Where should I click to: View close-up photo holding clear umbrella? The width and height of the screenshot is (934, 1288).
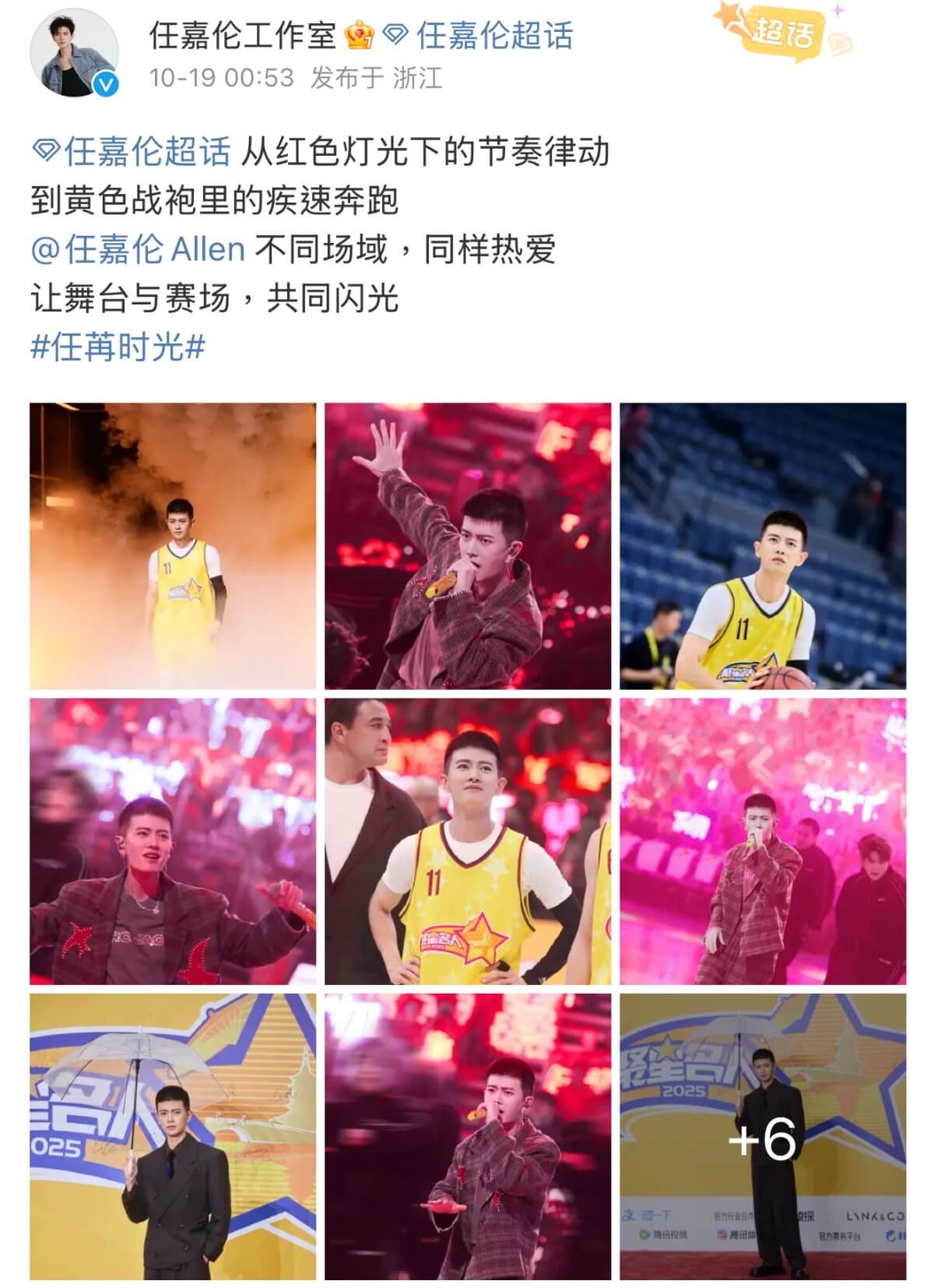[173, 1136]
